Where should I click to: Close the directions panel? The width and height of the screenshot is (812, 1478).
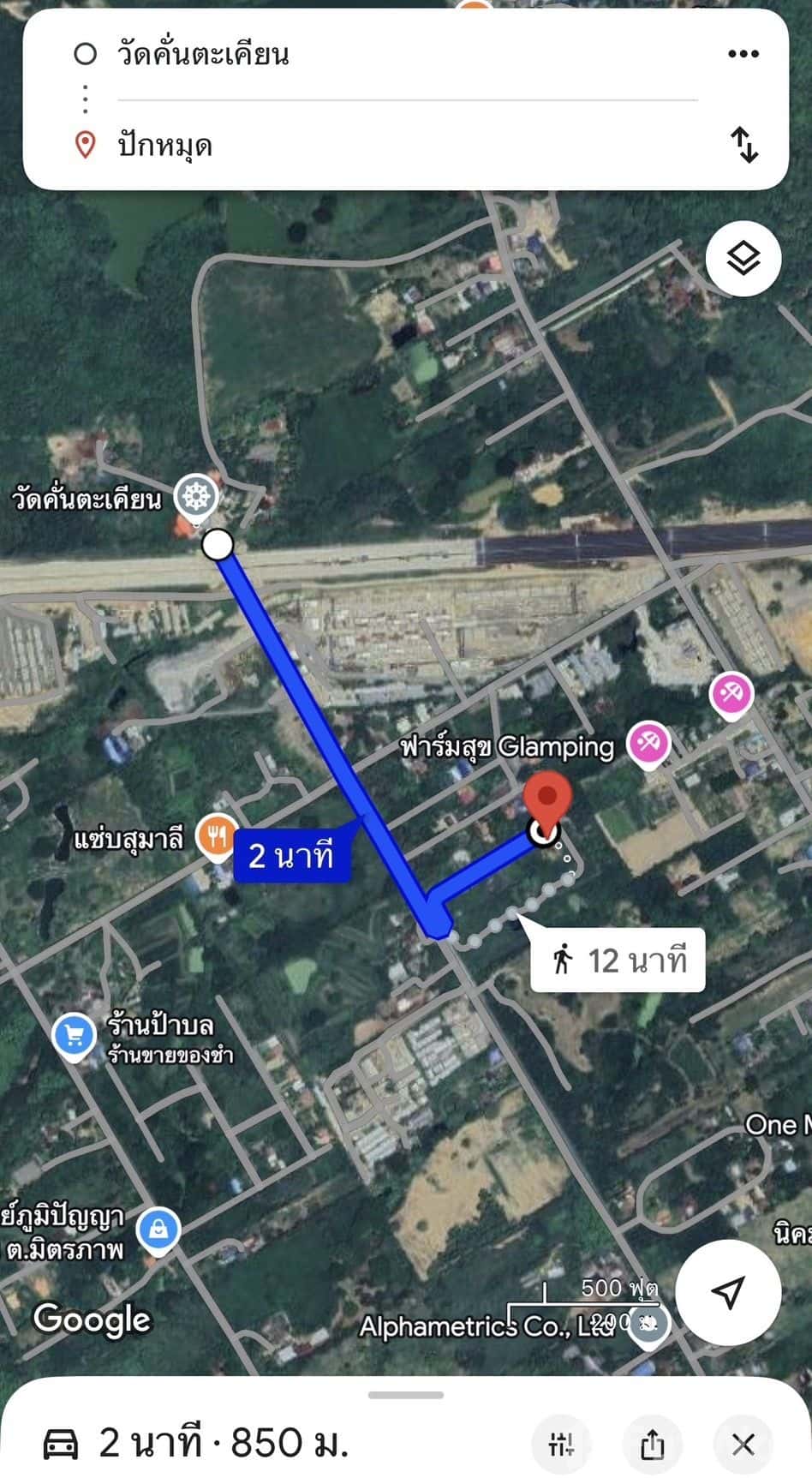743,1445
